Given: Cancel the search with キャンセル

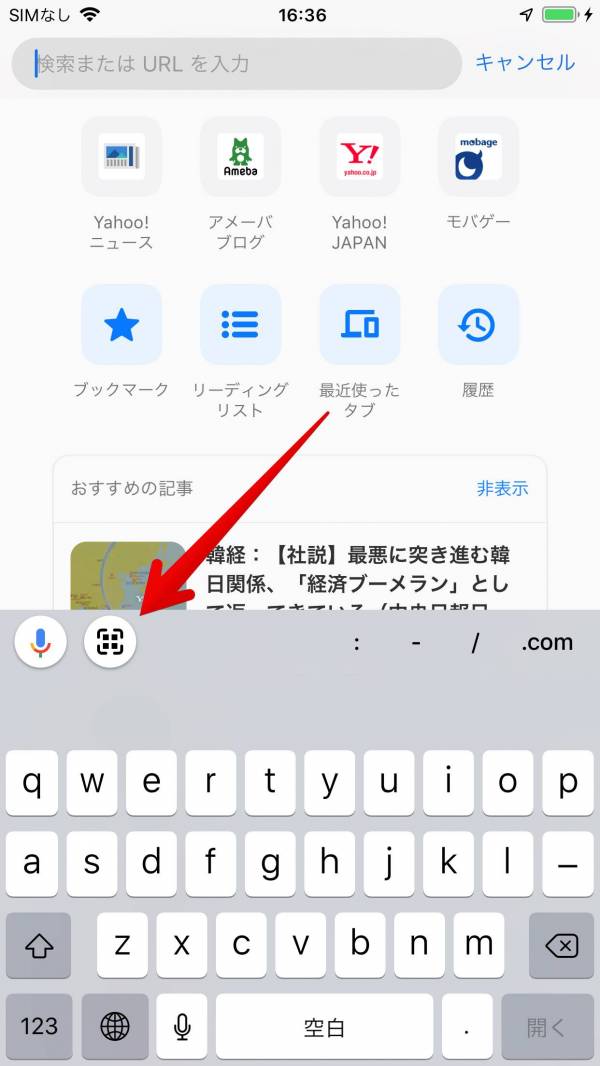Looking at the screenshot, I should [525, 63].
